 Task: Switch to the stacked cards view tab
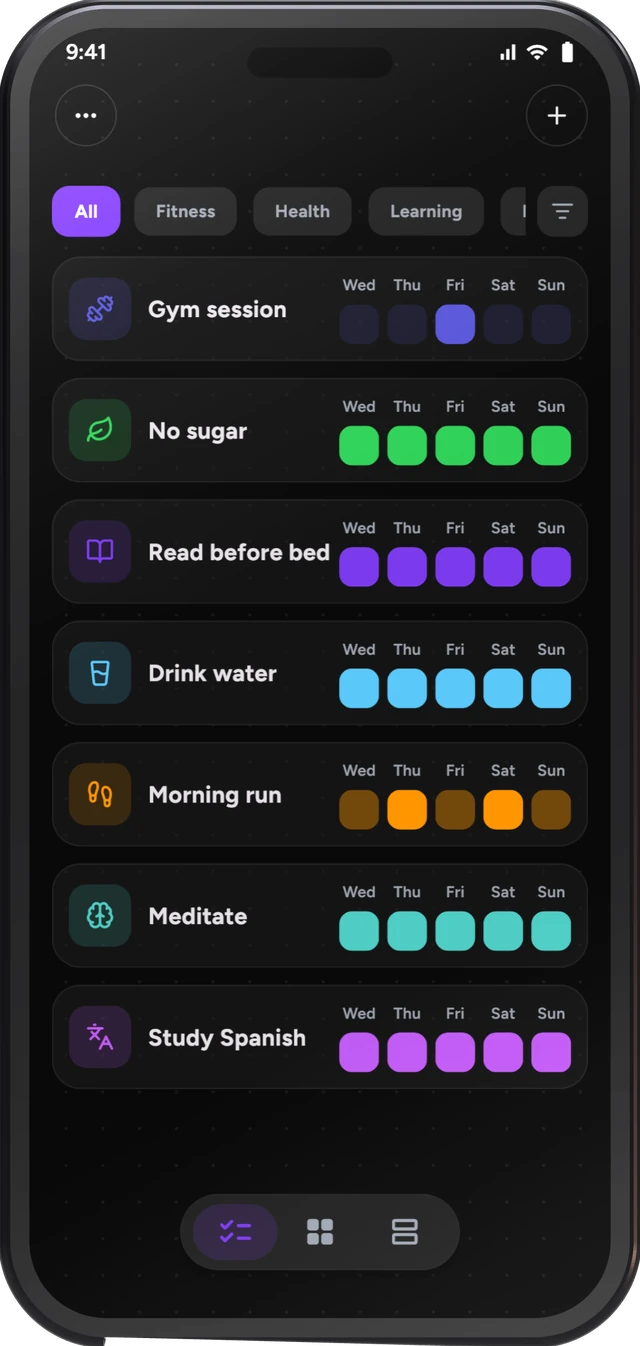pyautogui.click(x=404, y=1232)
